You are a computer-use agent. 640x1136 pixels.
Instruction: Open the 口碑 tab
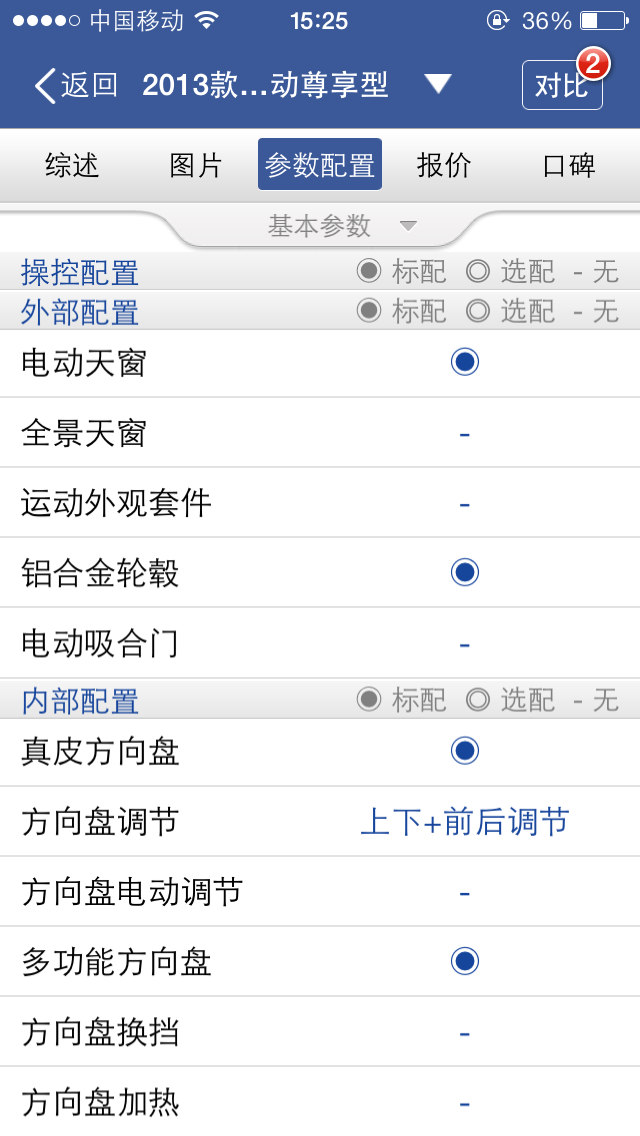pos(568,165)
